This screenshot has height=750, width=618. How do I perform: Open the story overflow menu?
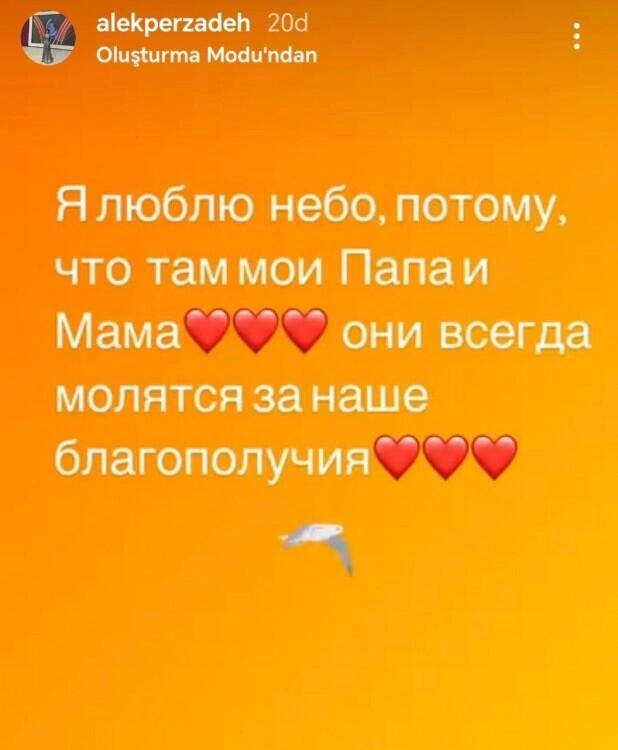(577, 38)
